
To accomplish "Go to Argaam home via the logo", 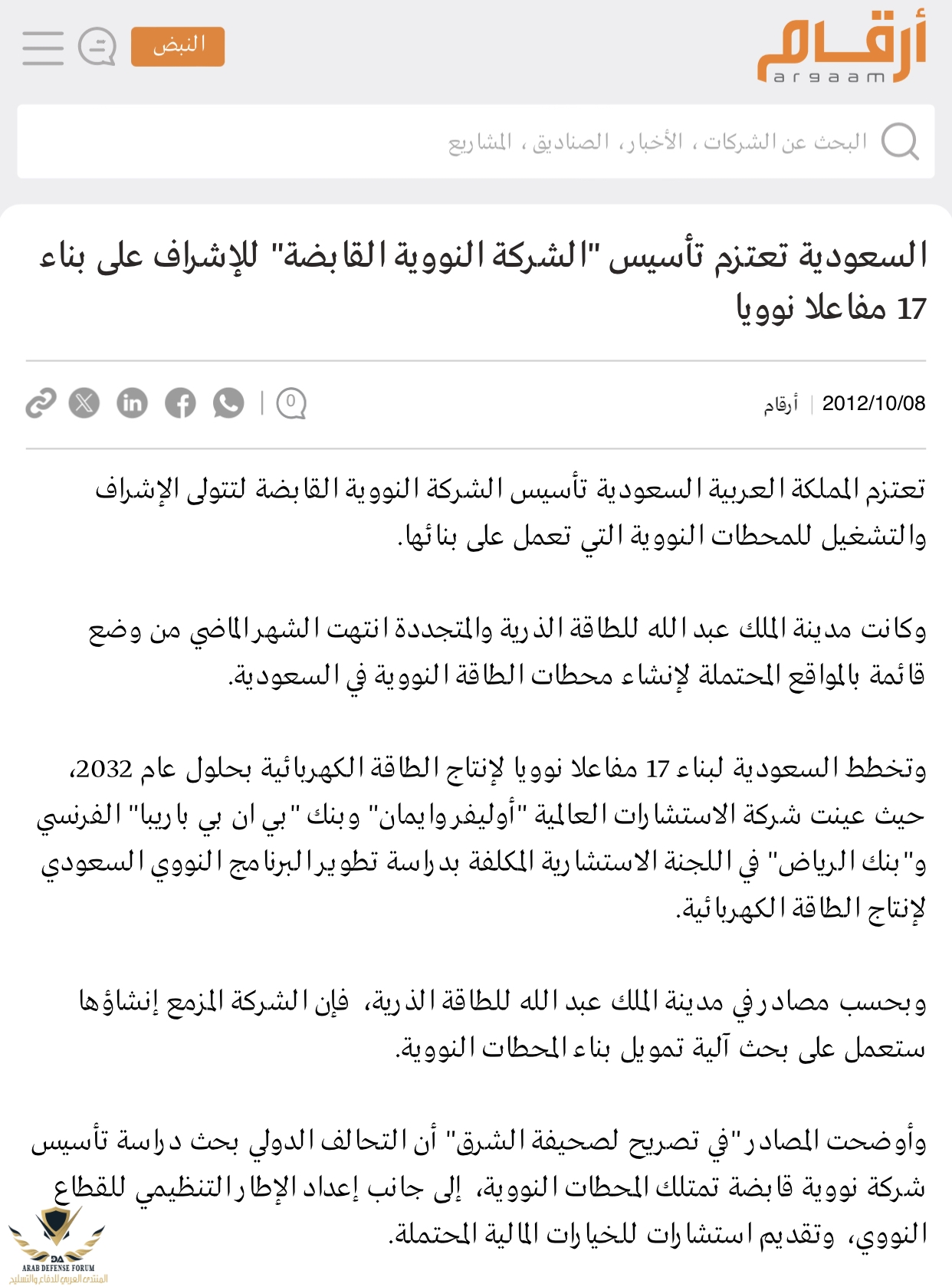I will 841,49.
